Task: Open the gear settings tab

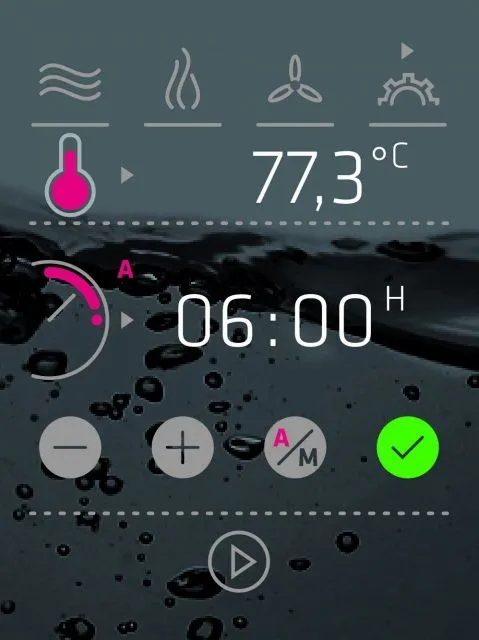Action: (x=408, y=90)
